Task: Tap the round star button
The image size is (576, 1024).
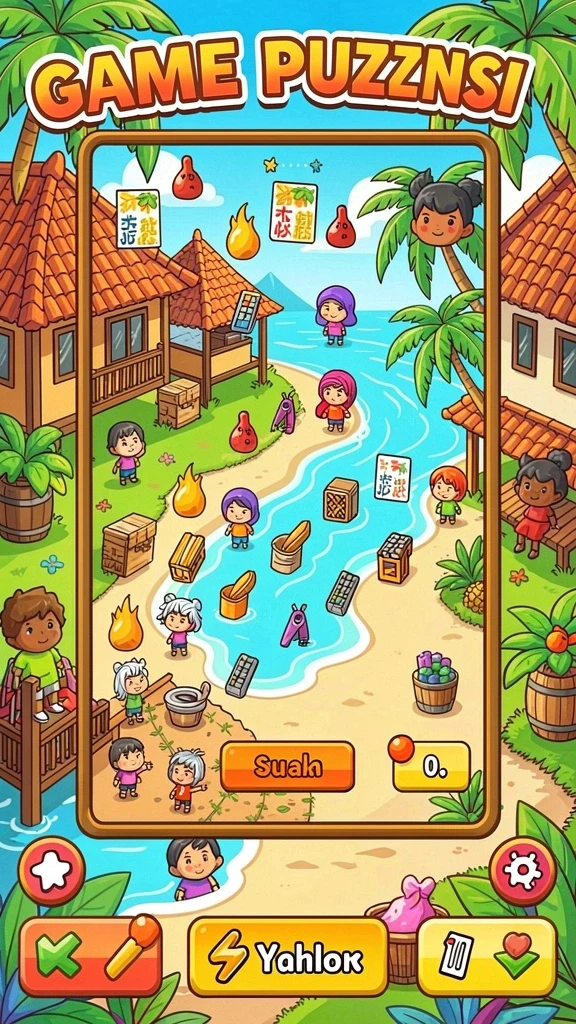Action: (52, 872)
